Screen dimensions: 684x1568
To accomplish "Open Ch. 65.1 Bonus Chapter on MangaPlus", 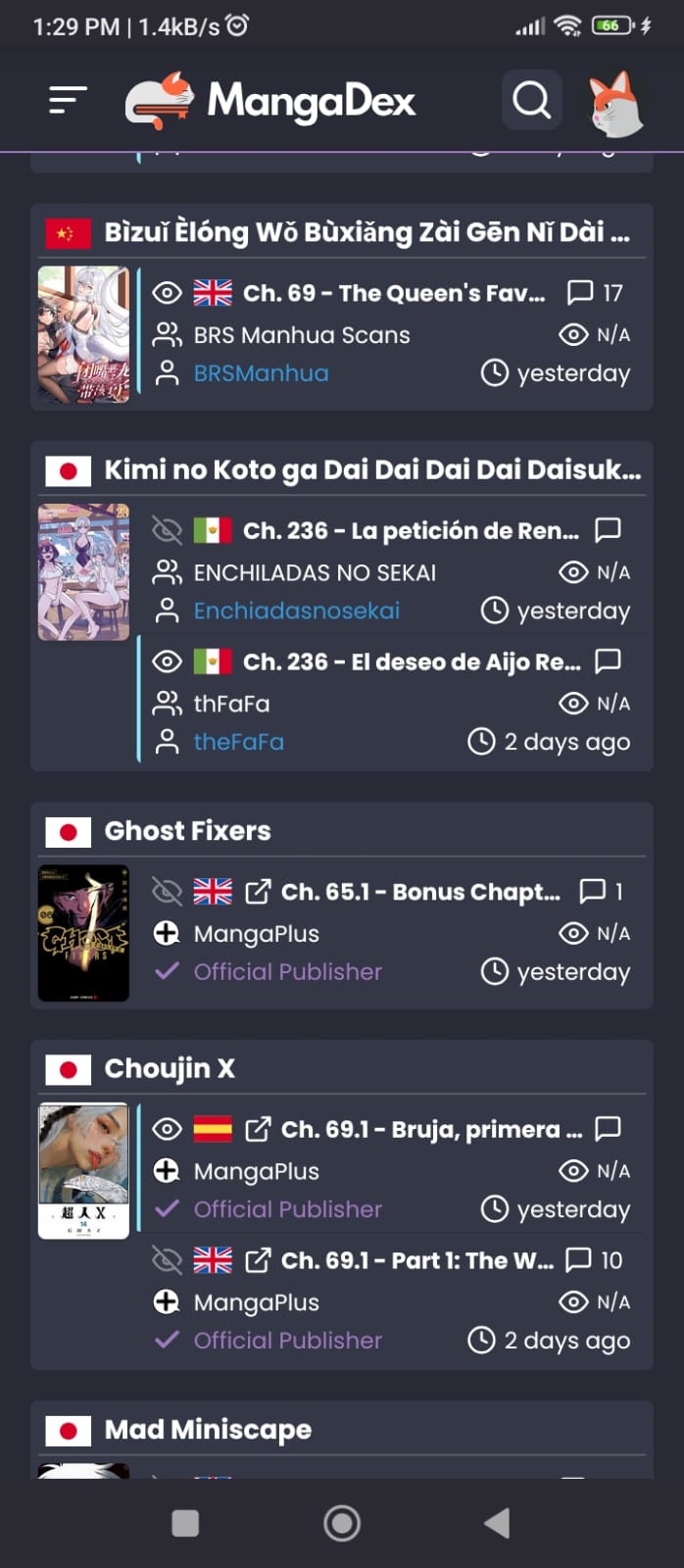I will [x=419, y=892].
